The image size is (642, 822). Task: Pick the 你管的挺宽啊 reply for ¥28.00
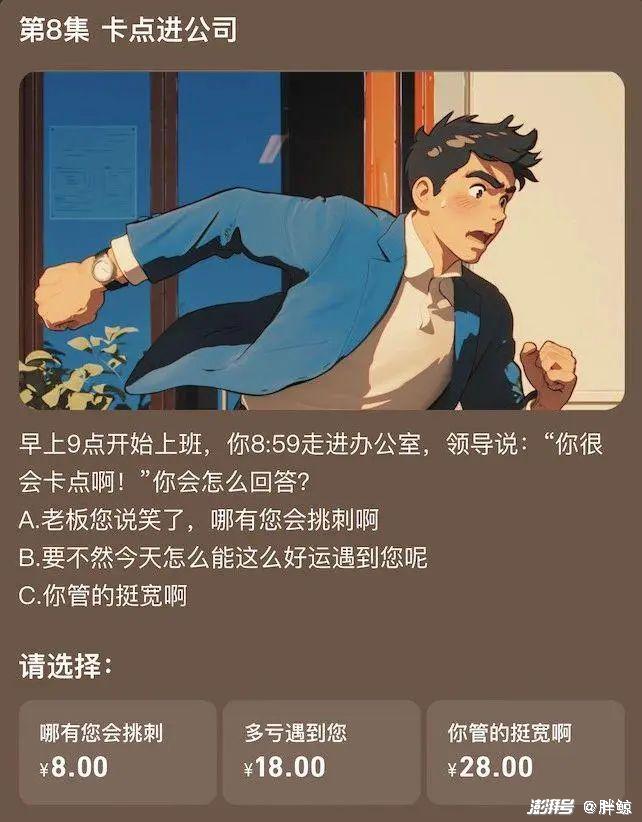coord(524,750)
